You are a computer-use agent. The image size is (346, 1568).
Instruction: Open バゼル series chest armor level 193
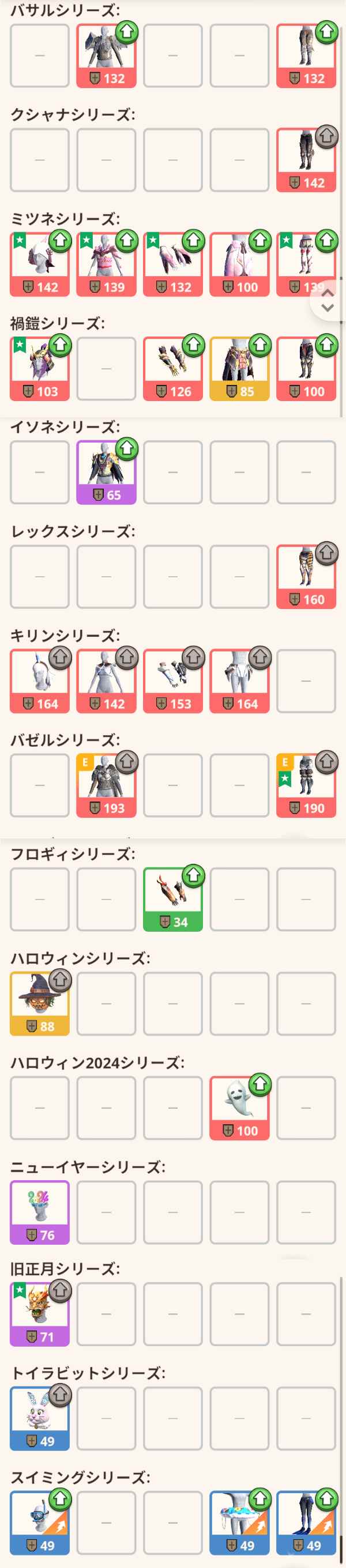(x=106, y=786)
